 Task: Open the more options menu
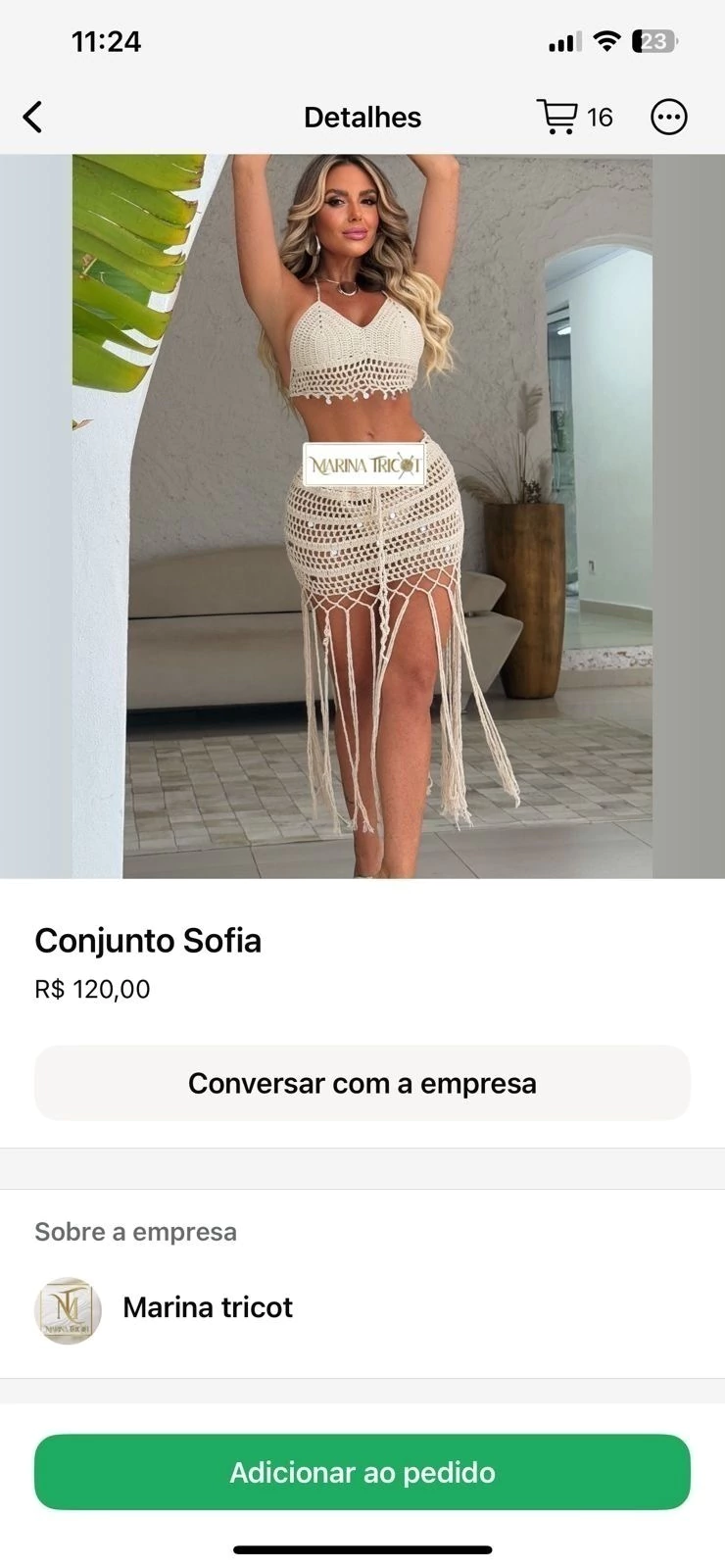point(669,118)
